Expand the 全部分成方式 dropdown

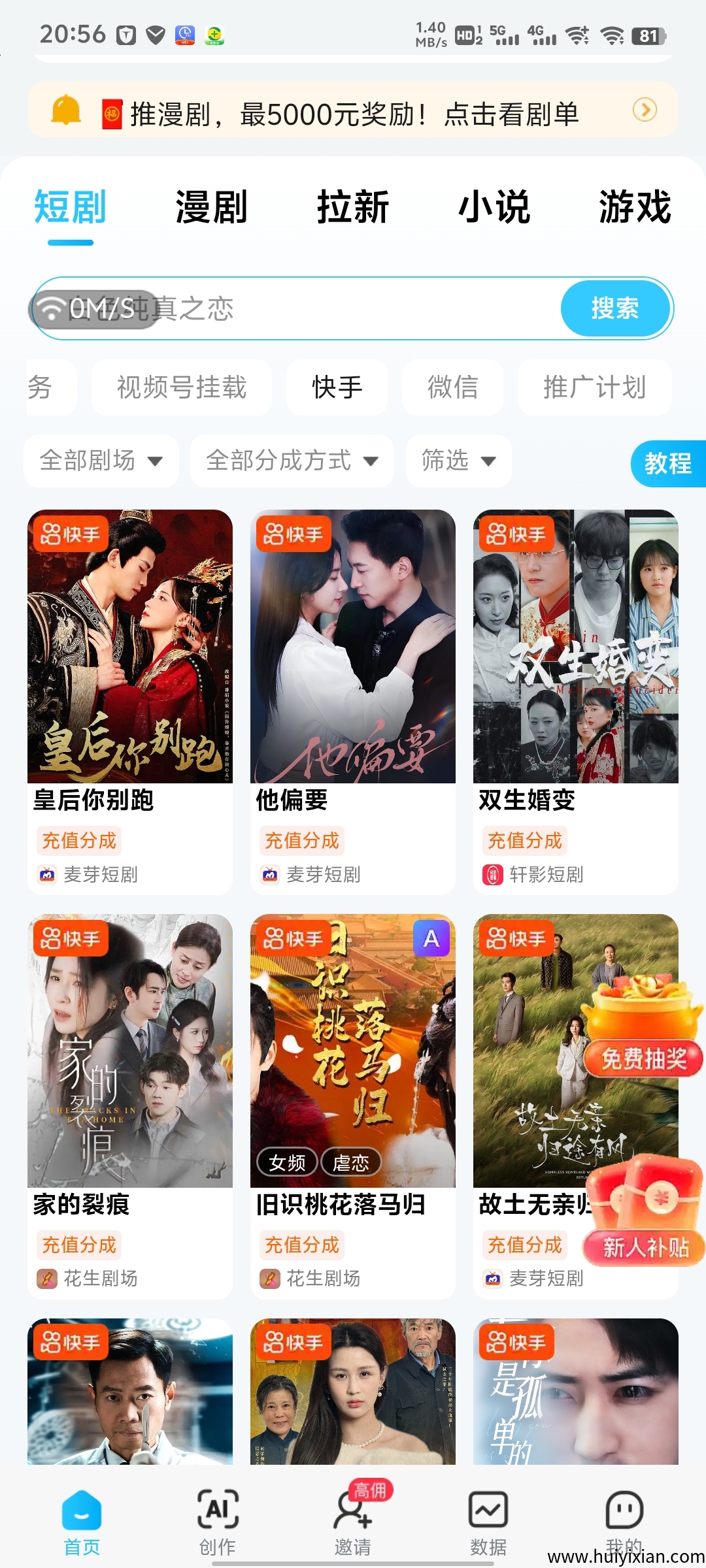pyautogui.click(x=292, y=461)
